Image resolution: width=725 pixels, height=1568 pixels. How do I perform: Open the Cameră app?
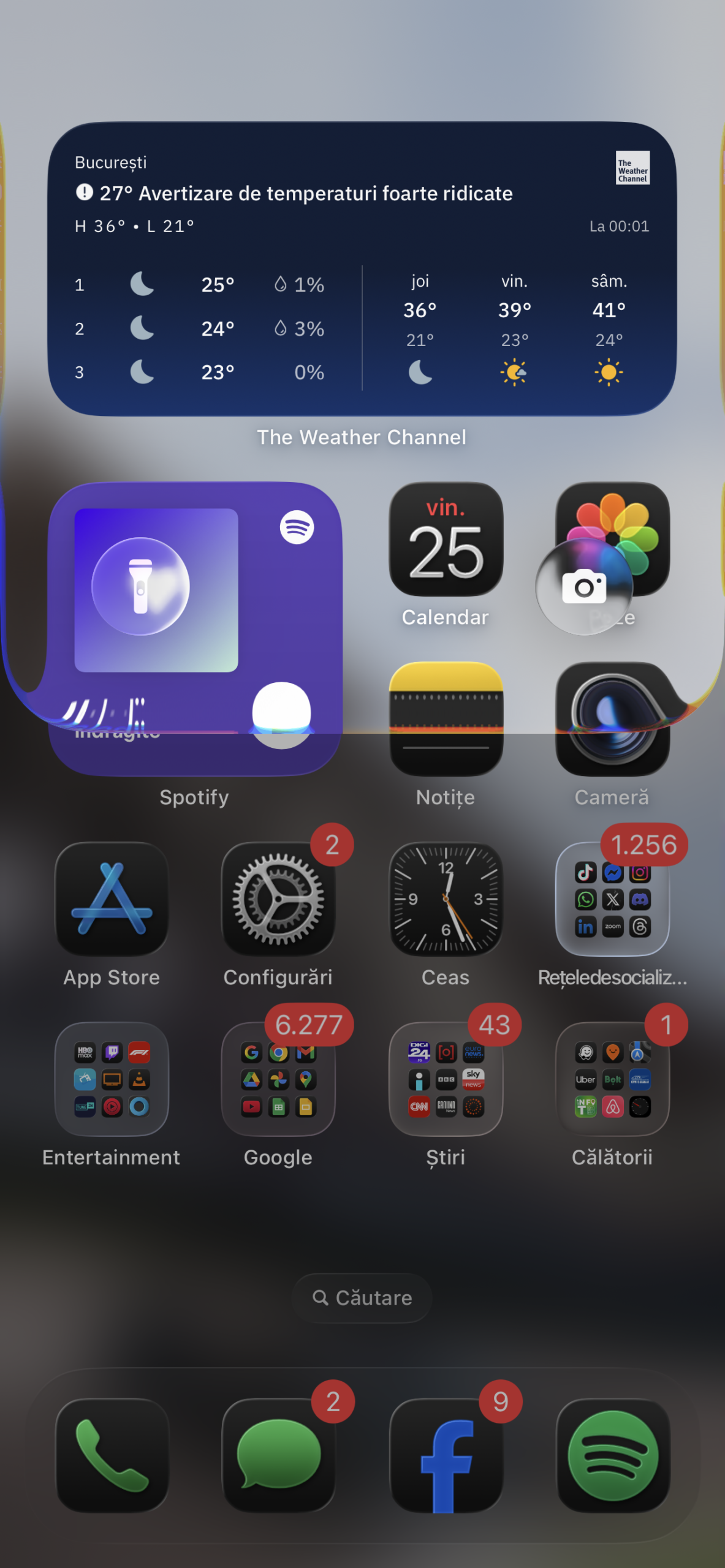[x=612, y=718]
